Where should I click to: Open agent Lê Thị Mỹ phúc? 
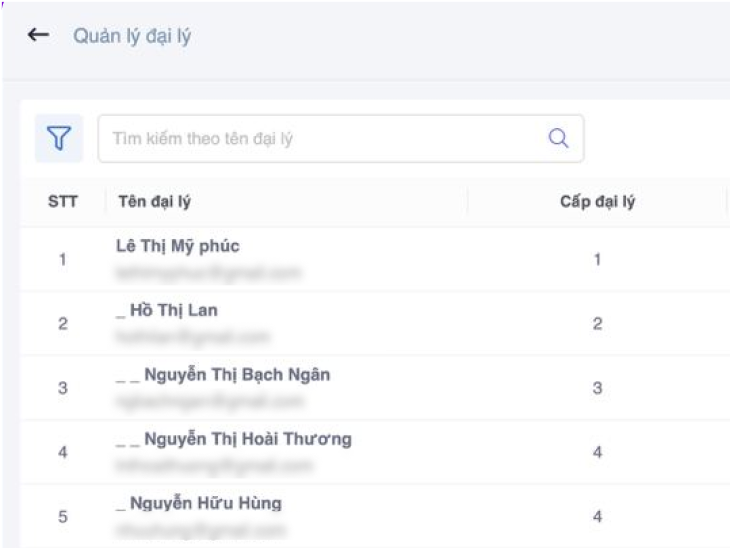point(178,246)
